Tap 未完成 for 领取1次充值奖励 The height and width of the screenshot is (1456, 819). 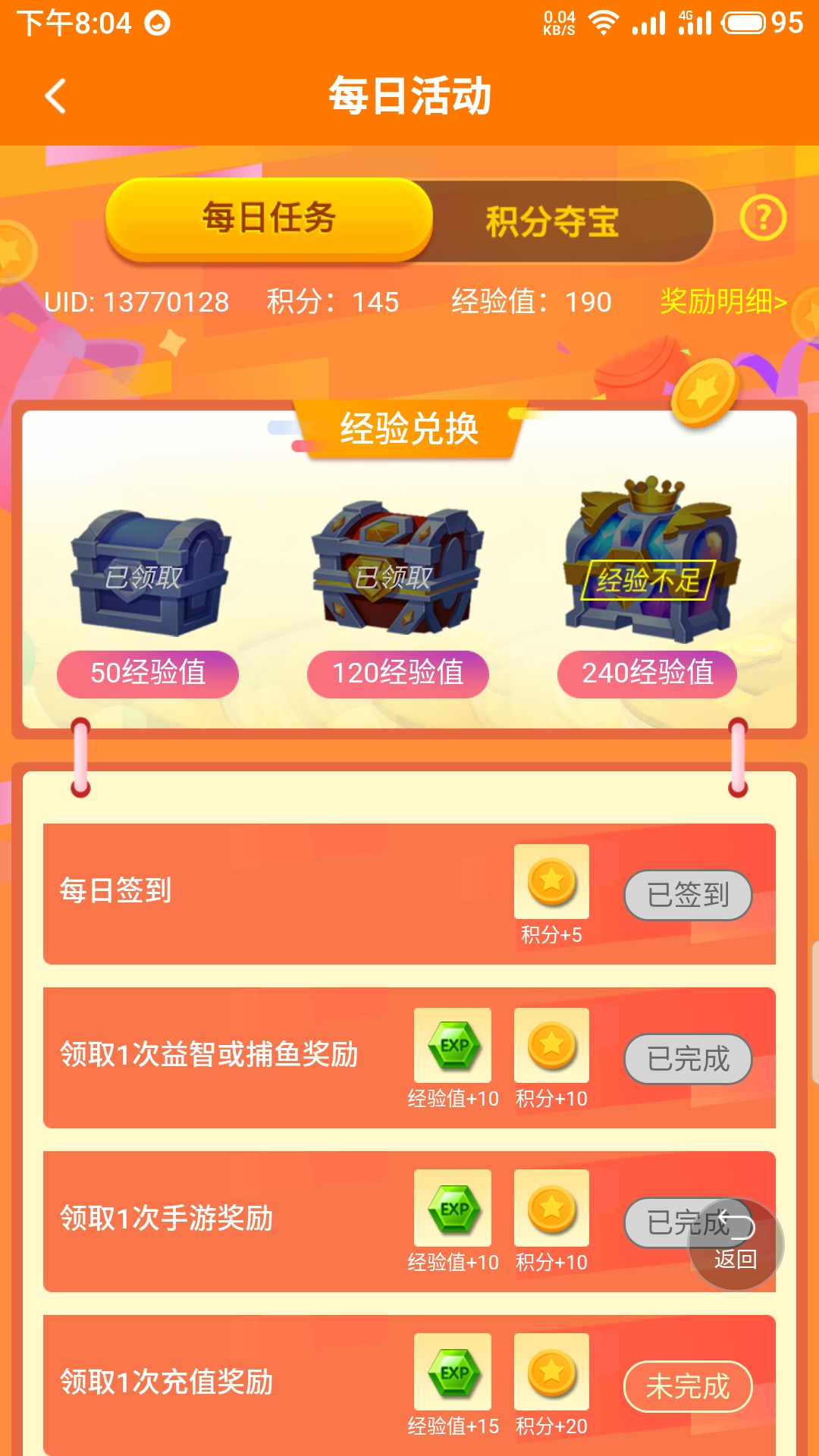coord(688,1386)
